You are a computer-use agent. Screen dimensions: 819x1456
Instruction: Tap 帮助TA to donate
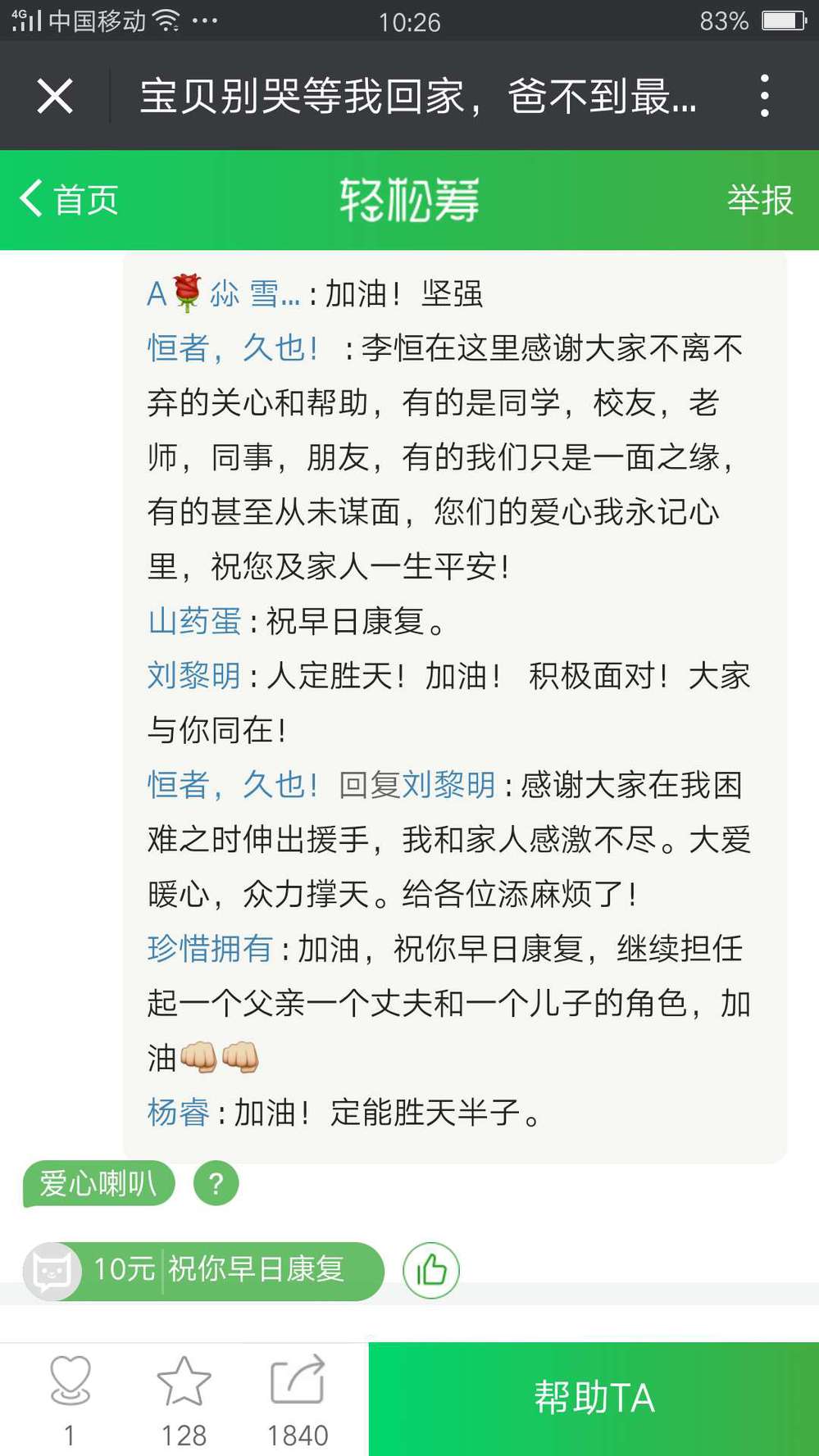594,1399
